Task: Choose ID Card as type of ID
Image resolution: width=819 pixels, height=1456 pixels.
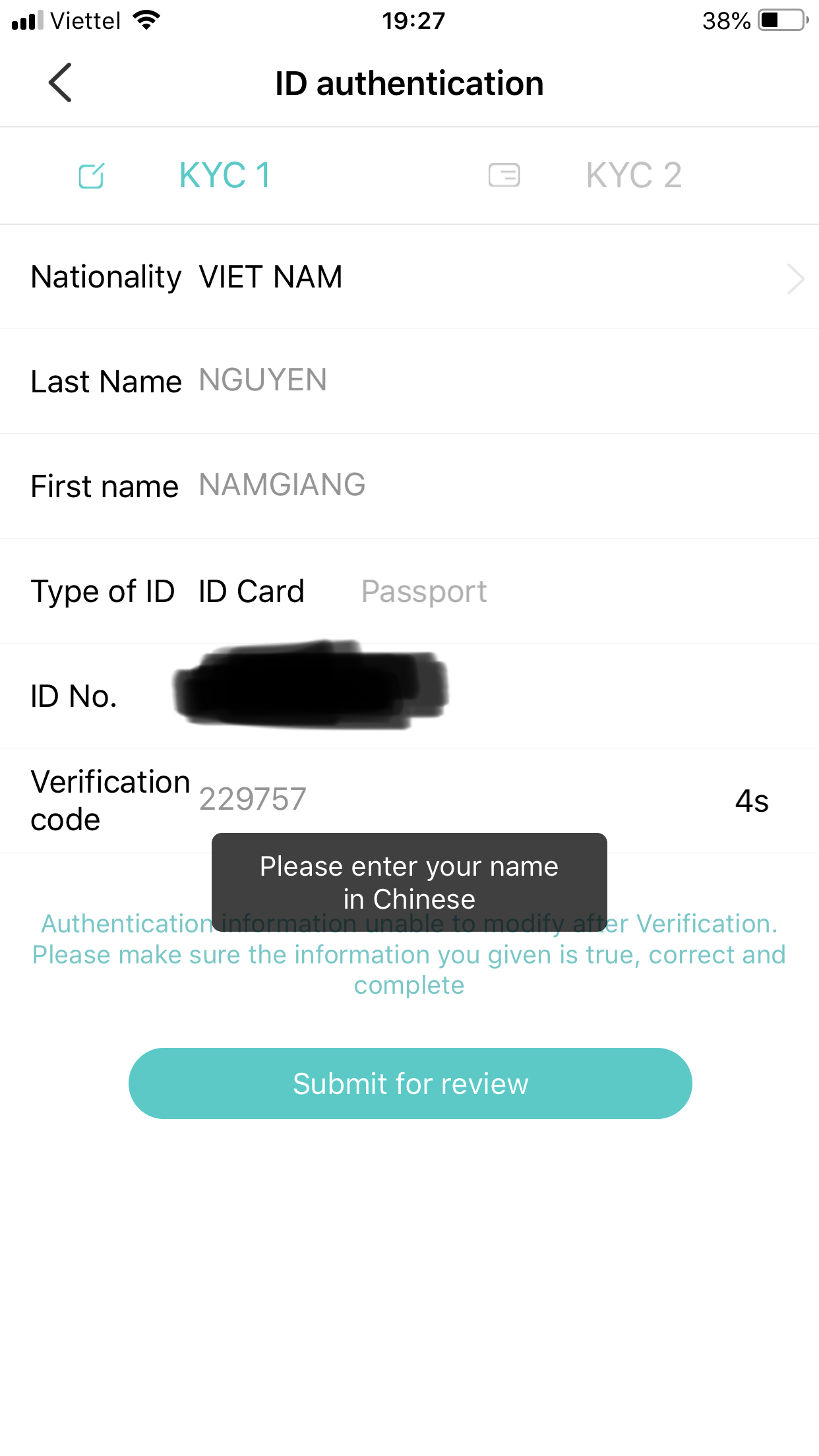Action: coord(251,591)
